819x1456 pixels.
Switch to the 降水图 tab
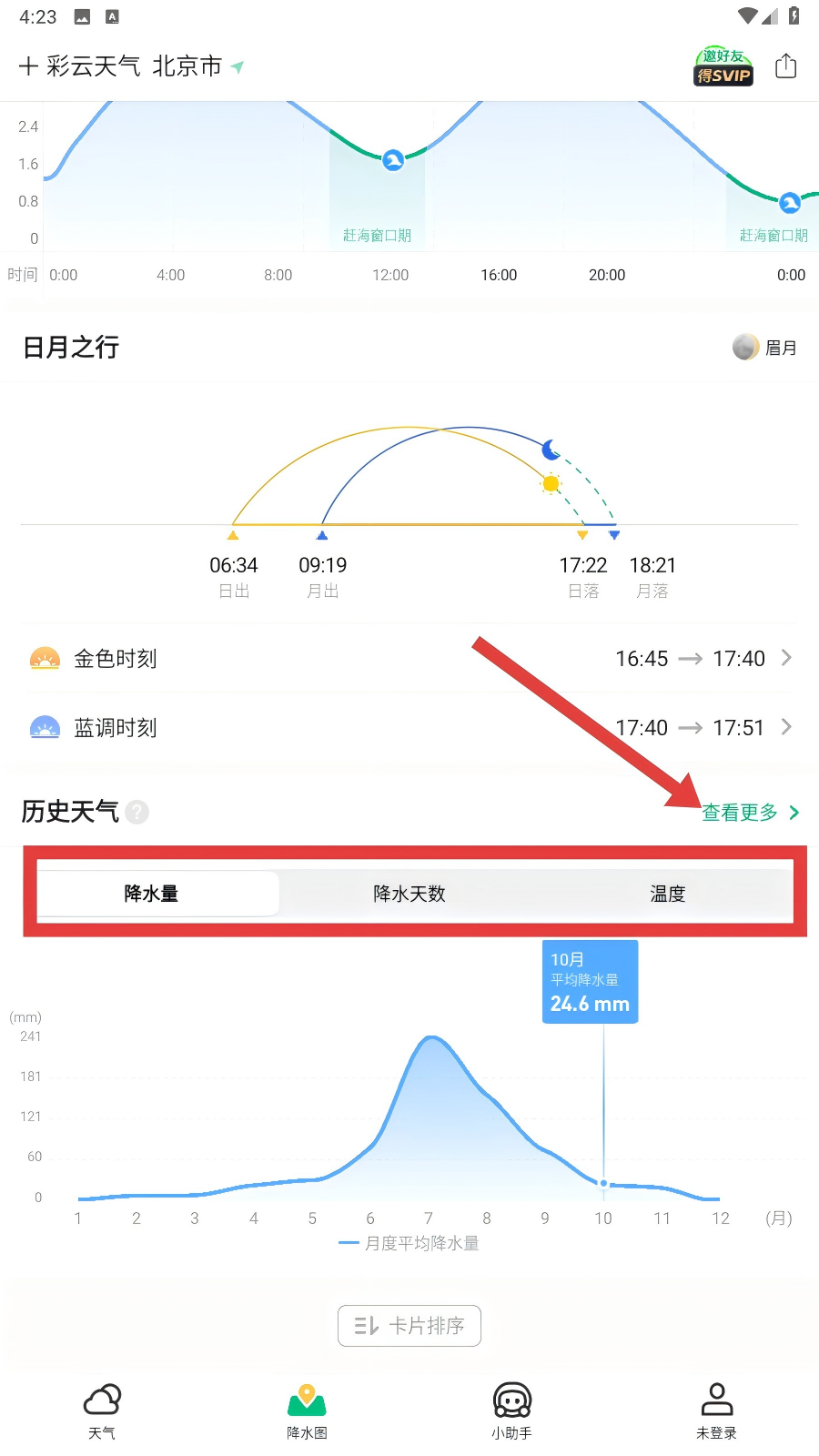point(307,1410)
